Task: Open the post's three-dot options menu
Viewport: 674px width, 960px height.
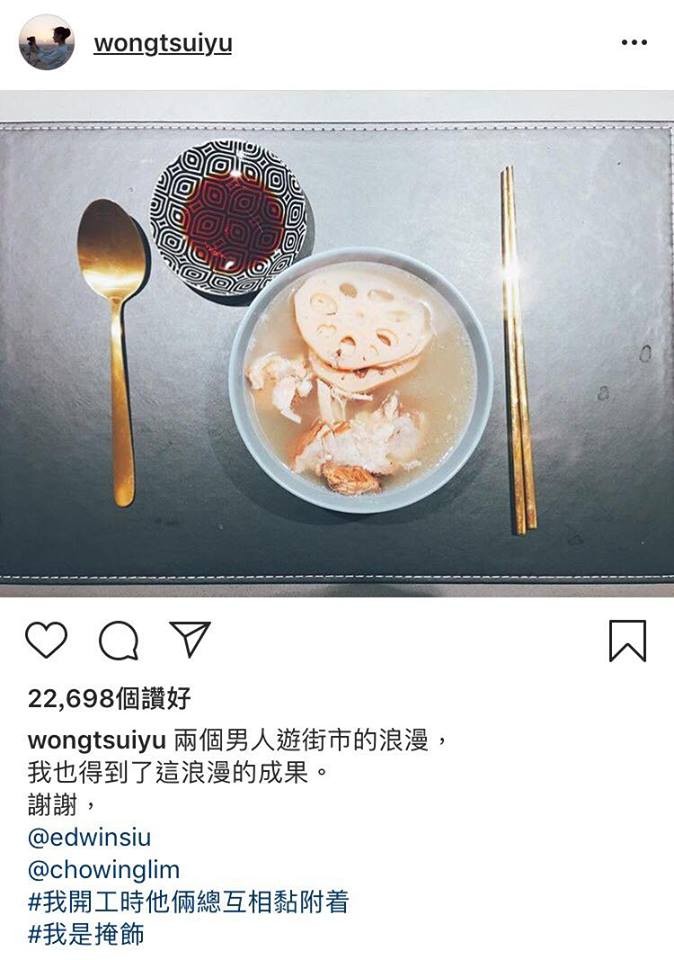Action: [634, 43]
